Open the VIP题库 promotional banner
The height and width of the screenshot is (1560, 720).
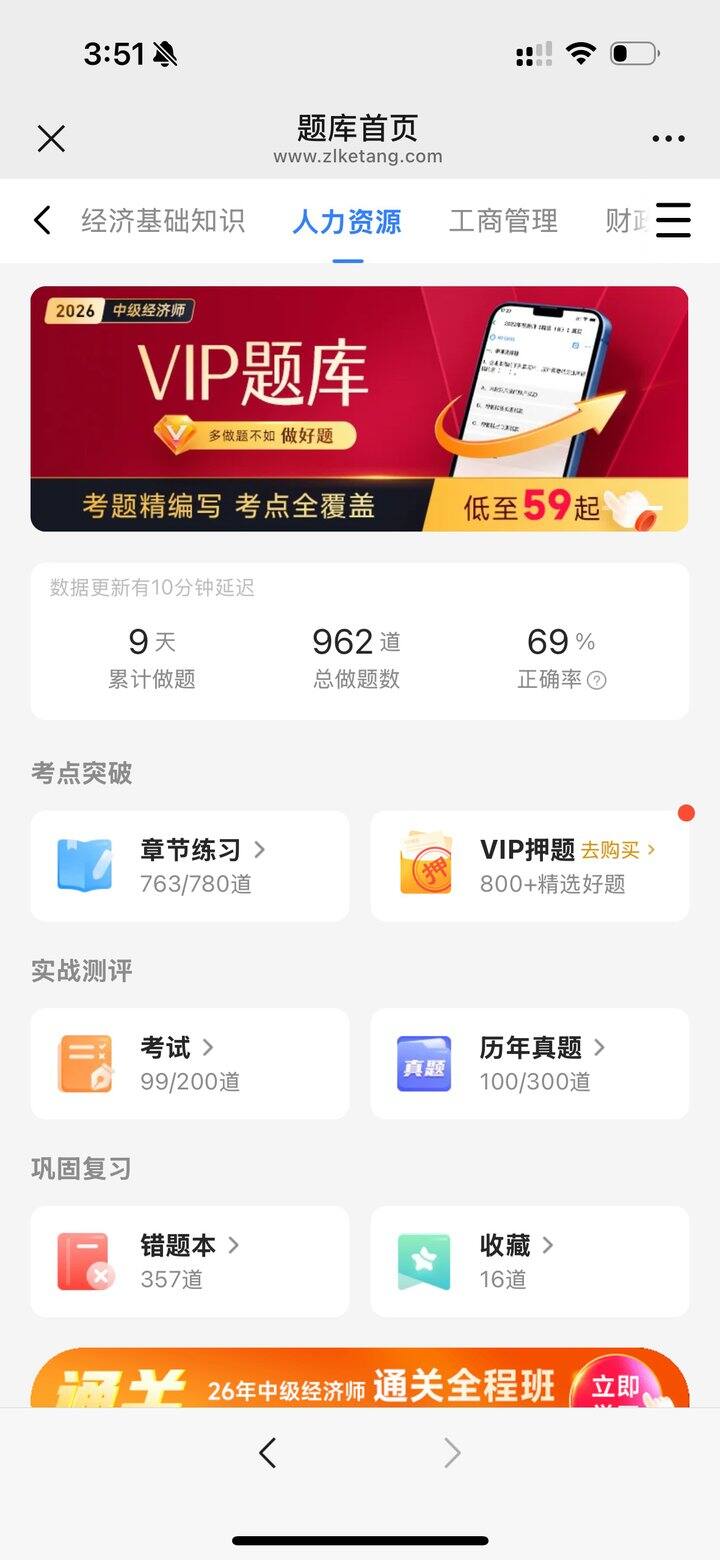pos(359,408)
